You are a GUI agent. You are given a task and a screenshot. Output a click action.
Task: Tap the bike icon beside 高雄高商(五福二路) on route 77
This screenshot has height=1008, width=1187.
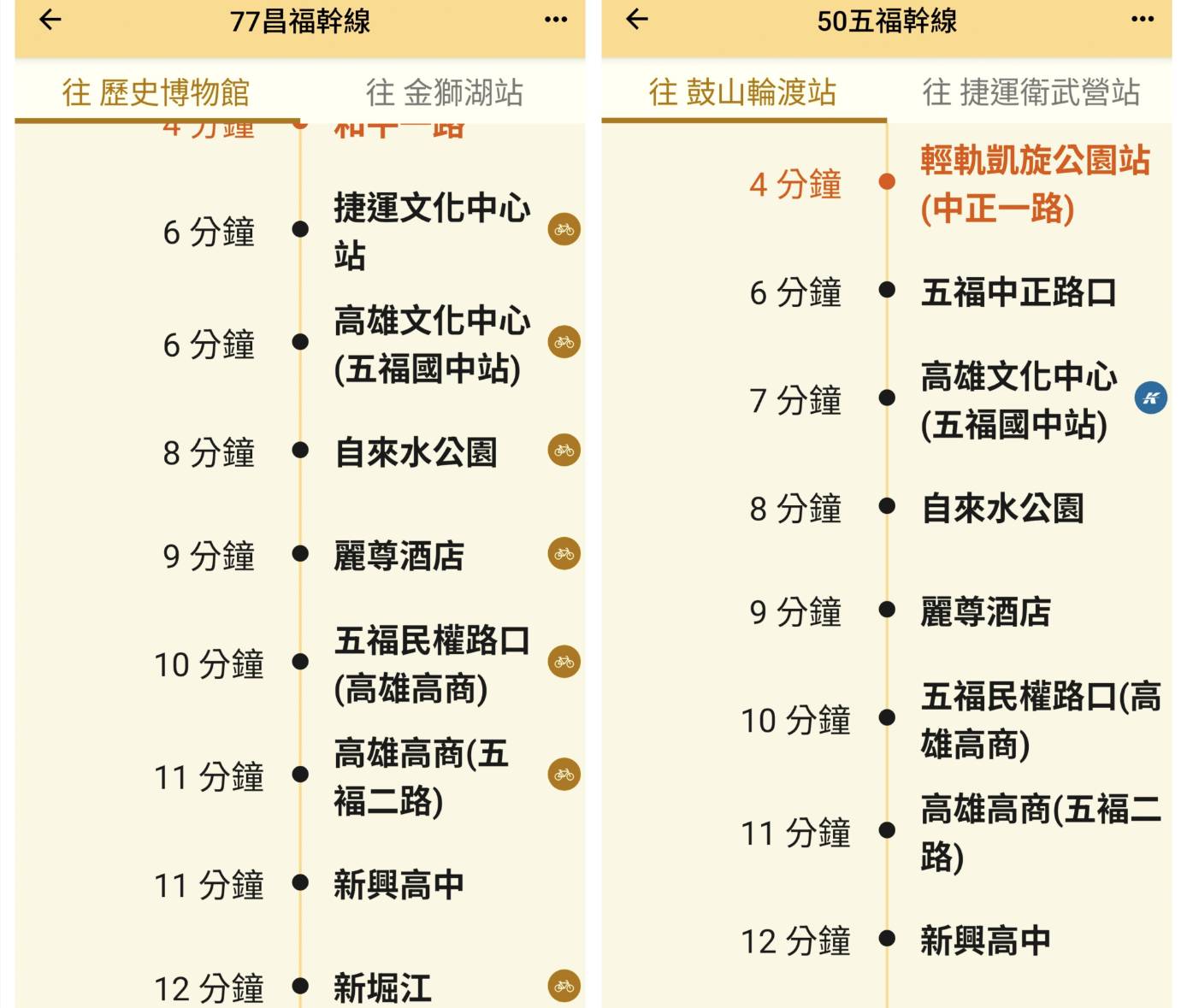coord(564,775)
